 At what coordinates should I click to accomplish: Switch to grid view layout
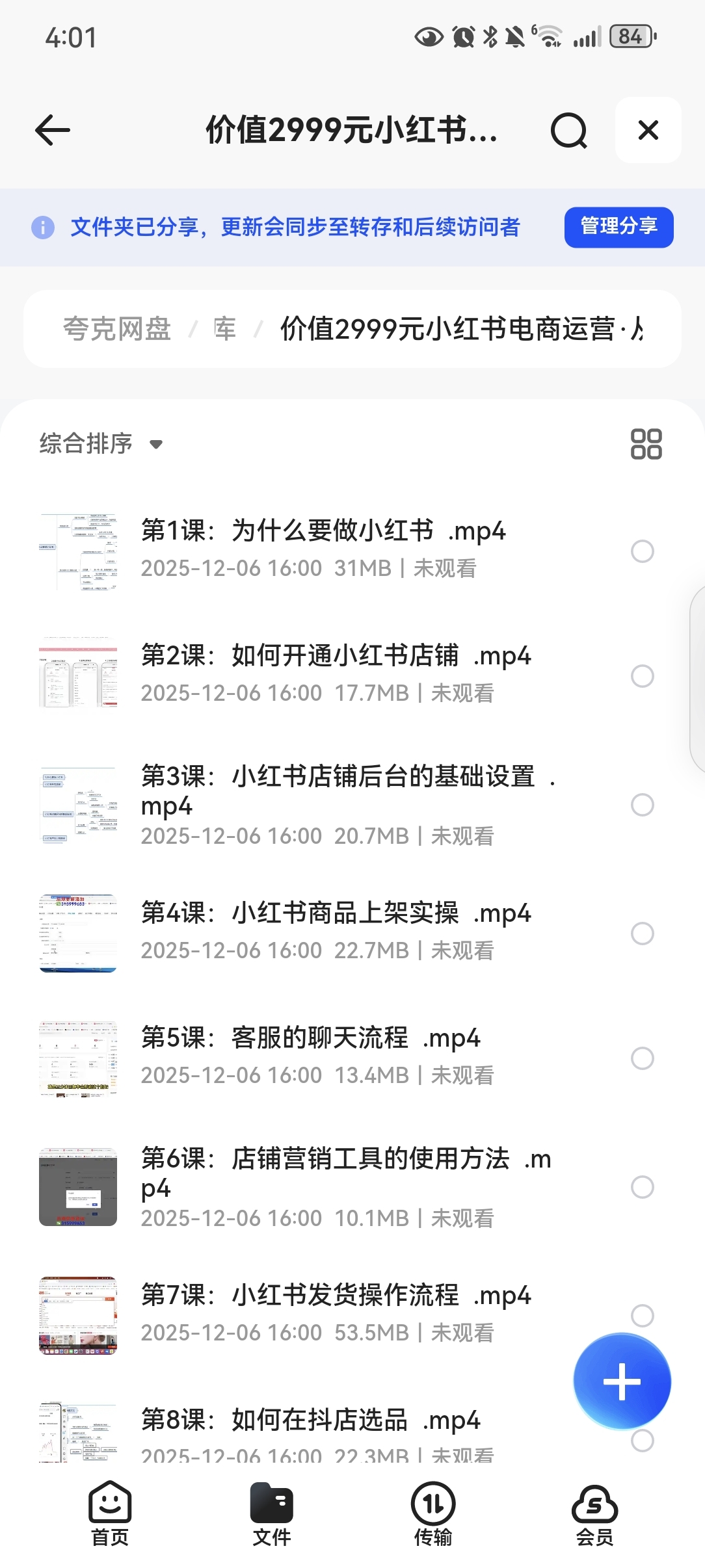tap(646, 444)
